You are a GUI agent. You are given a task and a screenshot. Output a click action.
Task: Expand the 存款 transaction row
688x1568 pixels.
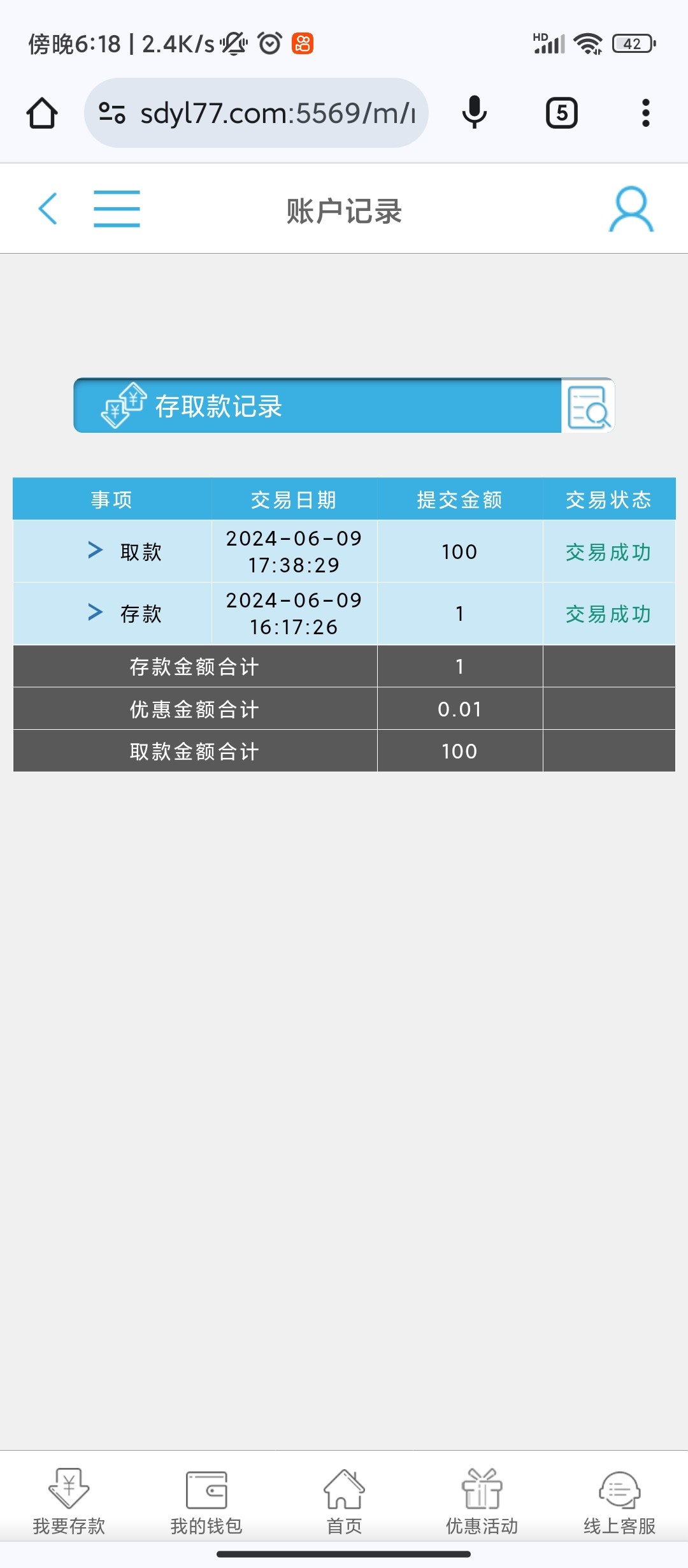[96, 613]
